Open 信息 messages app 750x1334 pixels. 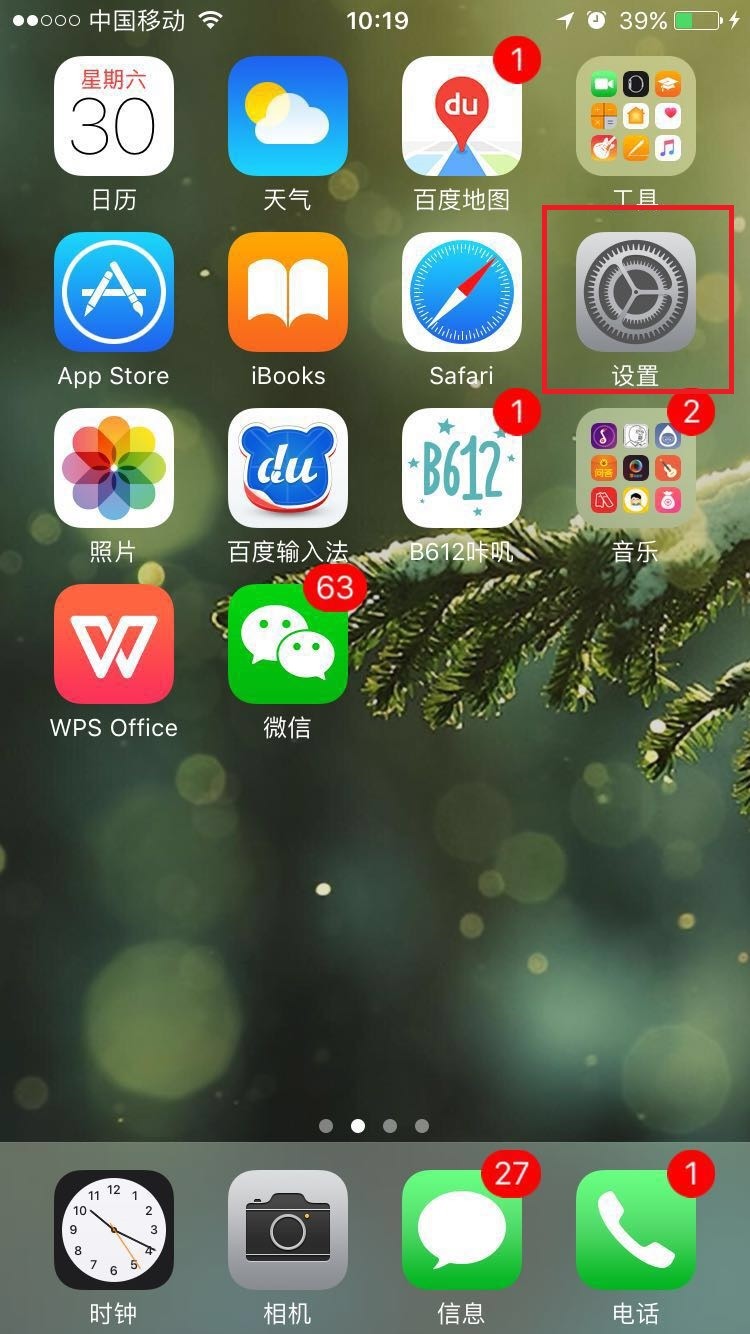[x=461, y=1230]
